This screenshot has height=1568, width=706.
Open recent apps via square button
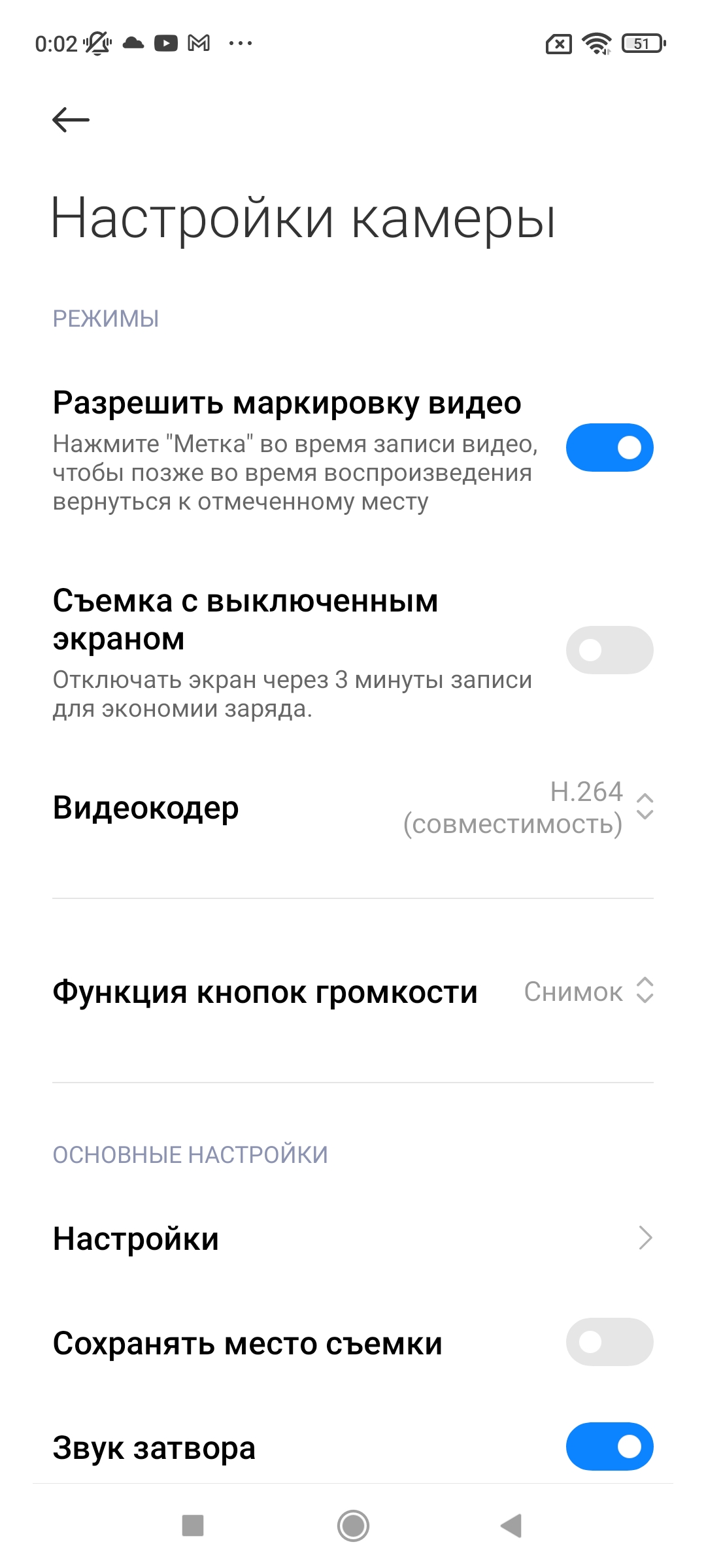click(193, 1526)
